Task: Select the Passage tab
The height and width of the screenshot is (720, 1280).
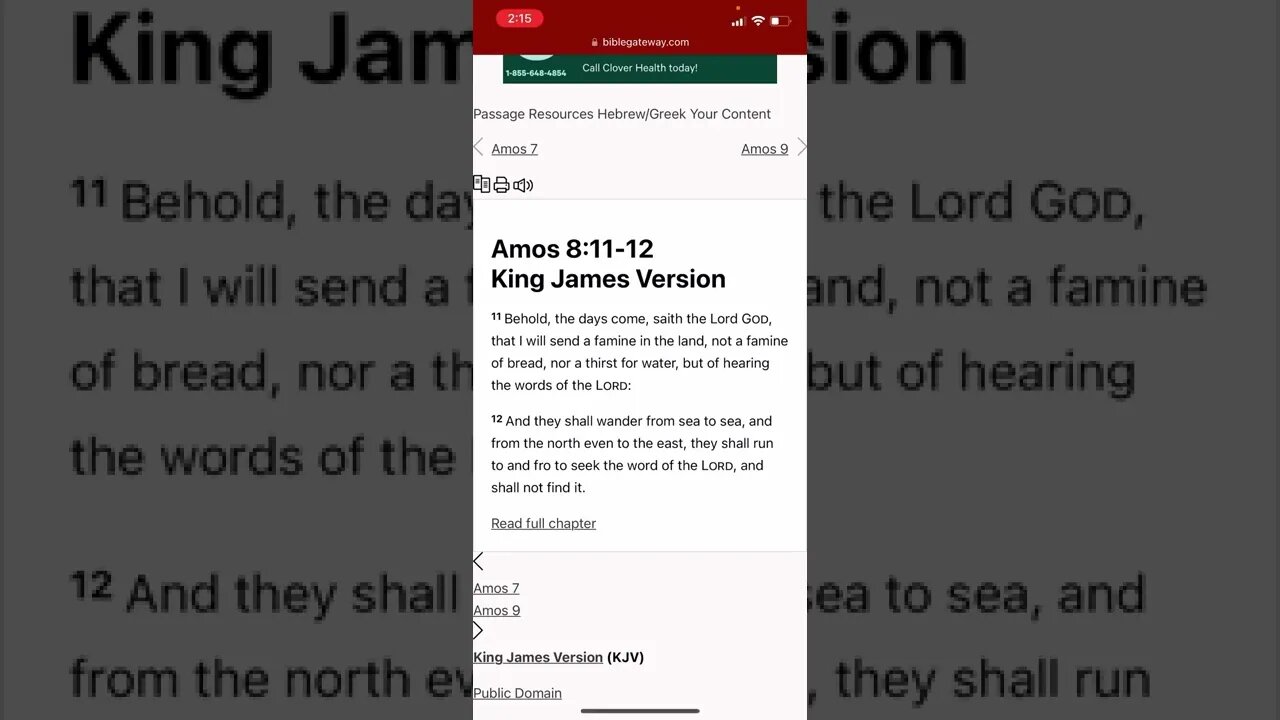Action: click(498, 114)
